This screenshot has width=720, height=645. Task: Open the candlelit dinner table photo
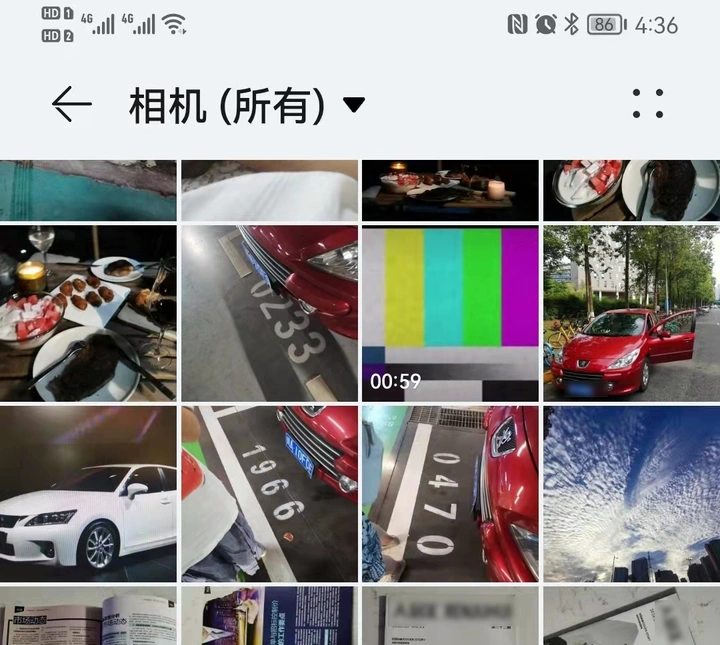pyautogui.click(x=88, y=312)
